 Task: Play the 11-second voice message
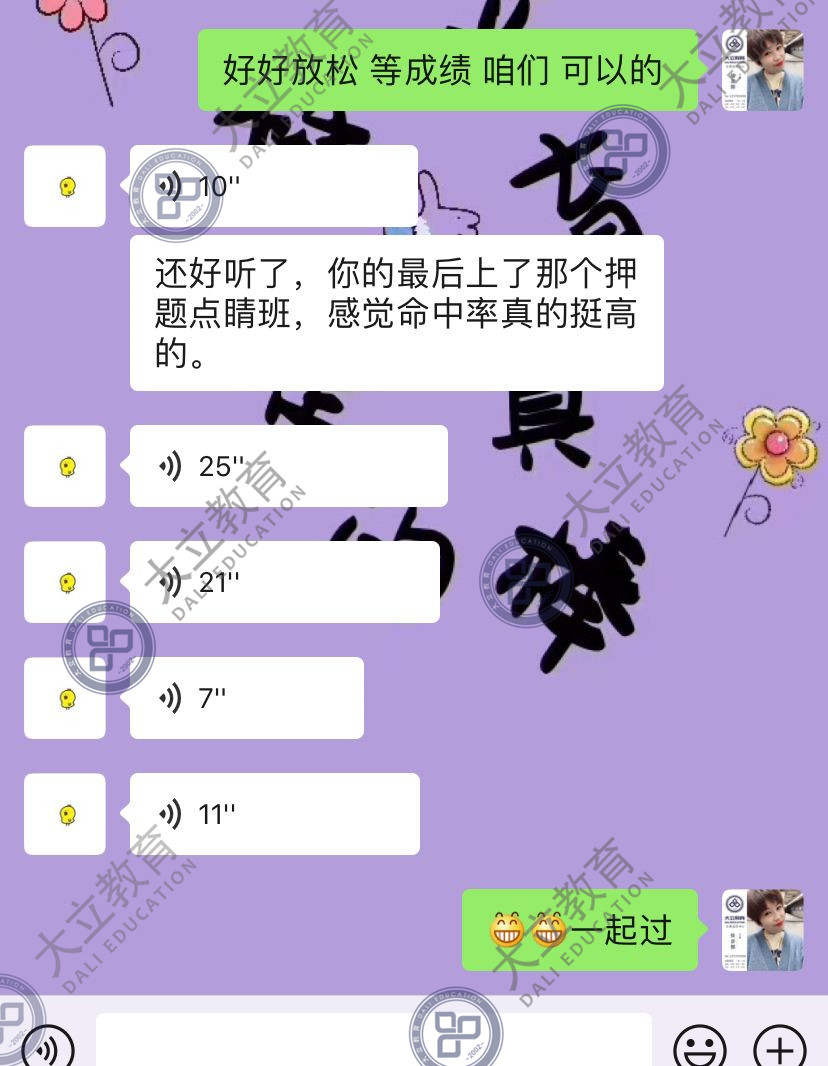coord(274,814)
